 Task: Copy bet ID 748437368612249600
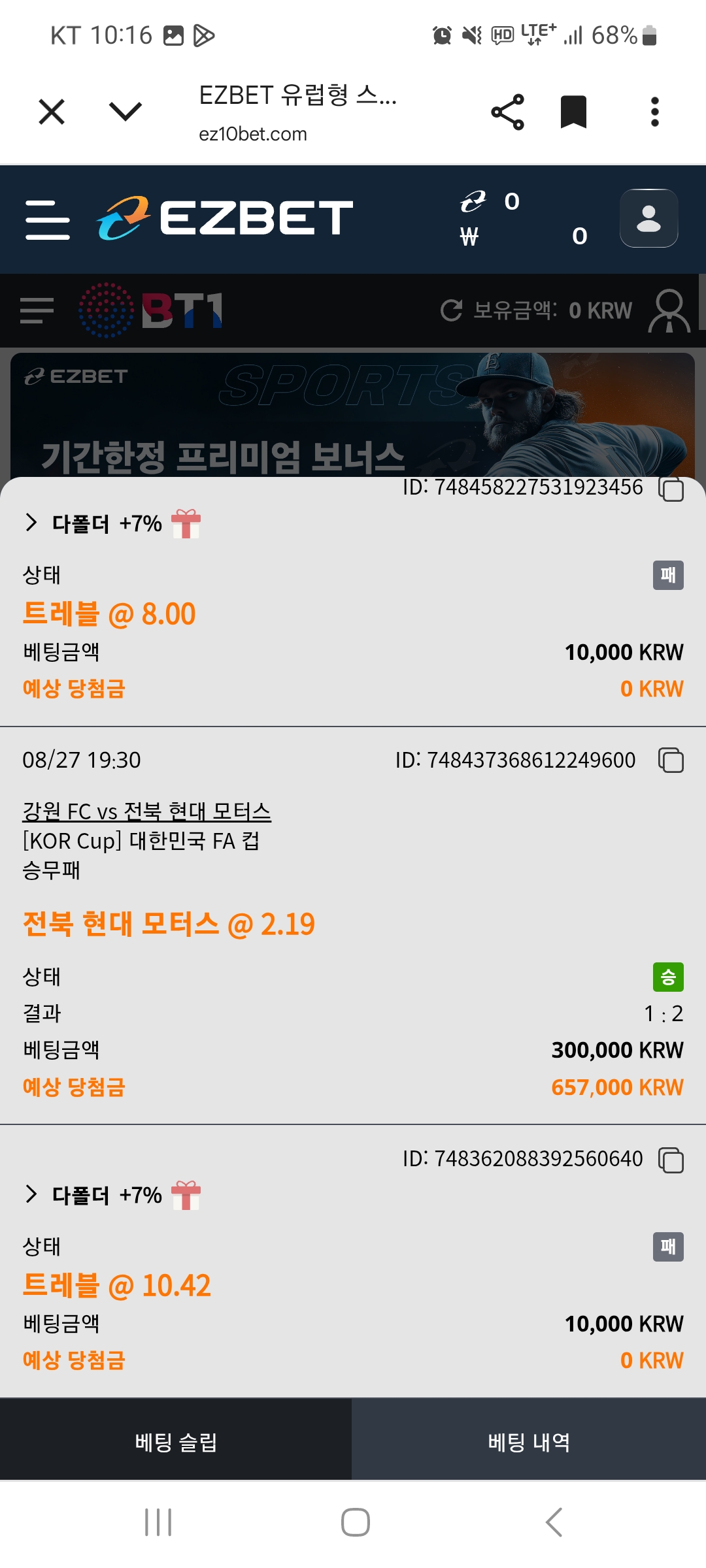pyautogui.click(x=671, y=760)
